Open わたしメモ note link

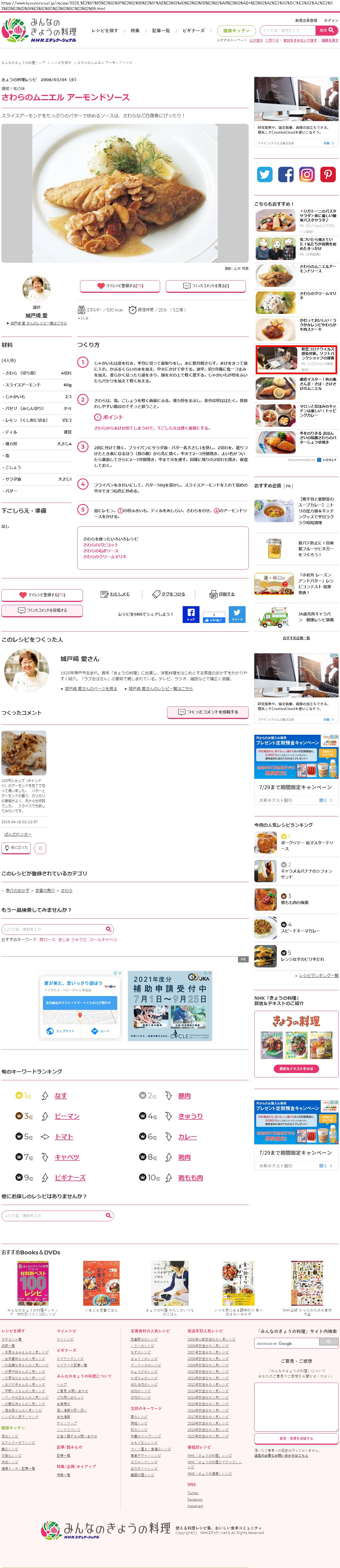tap(115, 594)
